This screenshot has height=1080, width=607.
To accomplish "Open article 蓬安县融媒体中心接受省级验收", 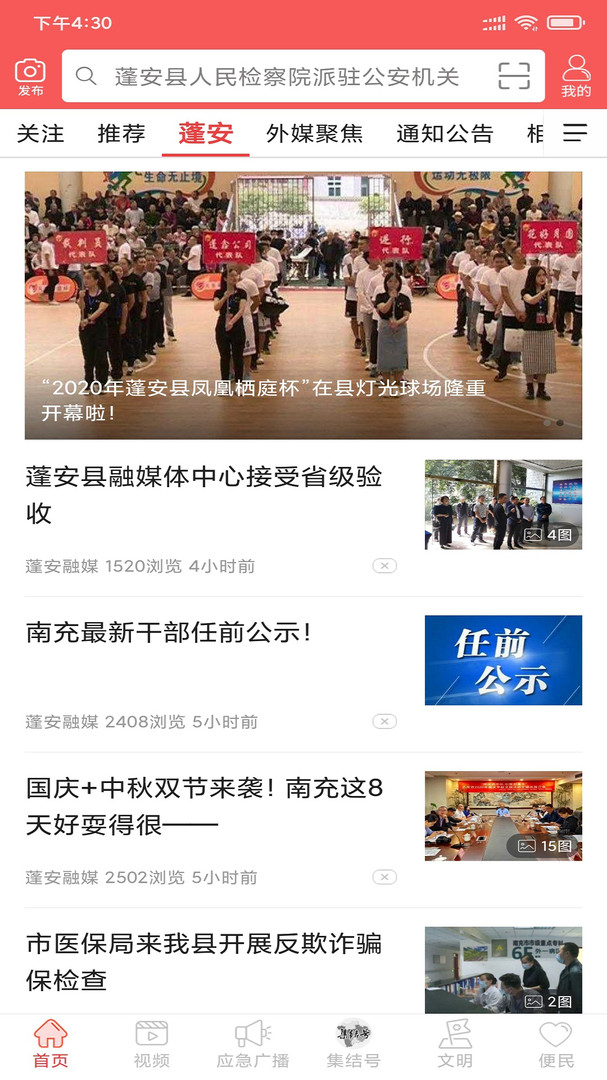I will point(205,495).
